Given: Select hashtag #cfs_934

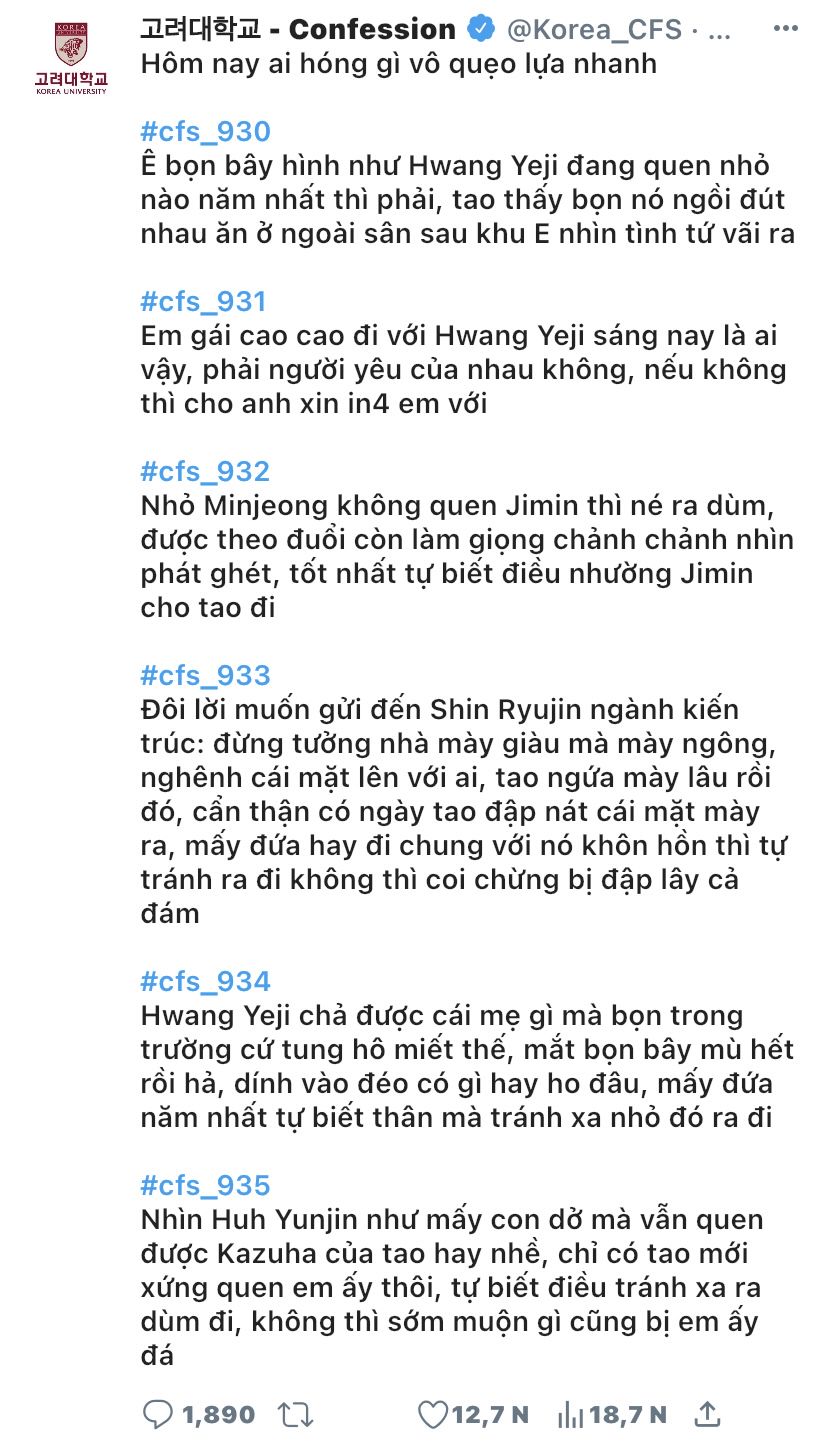Looking at the screenshot, I should (x=206, y=981).
